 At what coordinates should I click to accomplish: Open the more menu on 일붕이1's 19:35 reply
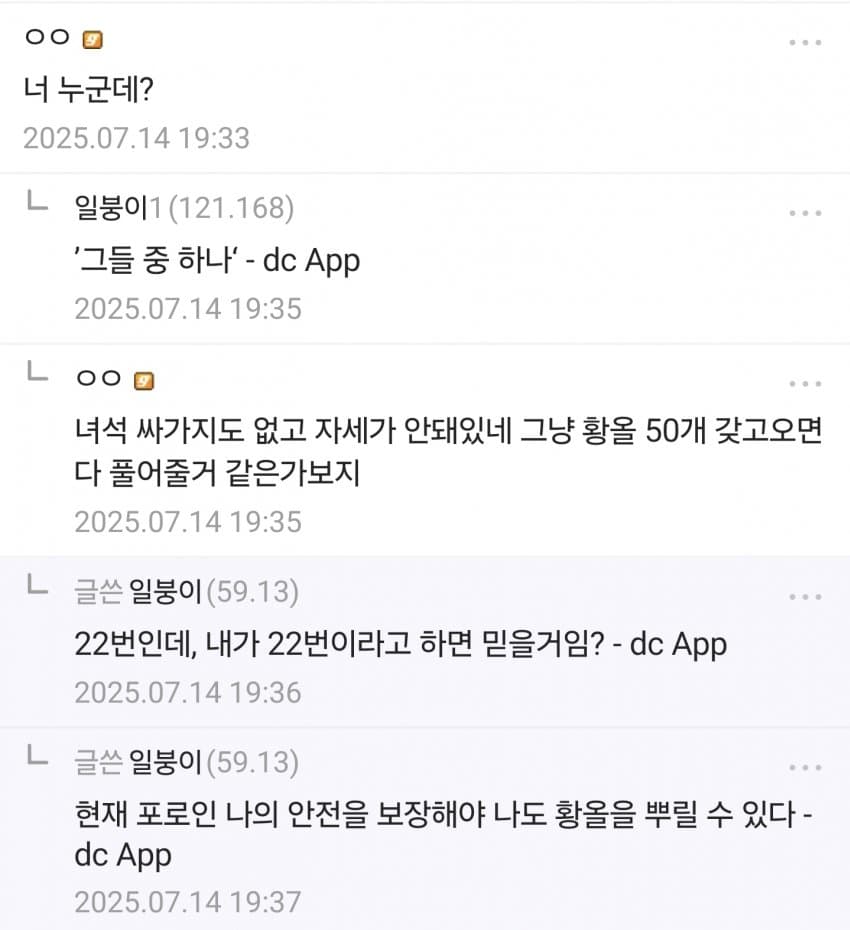tap(805, 213)
